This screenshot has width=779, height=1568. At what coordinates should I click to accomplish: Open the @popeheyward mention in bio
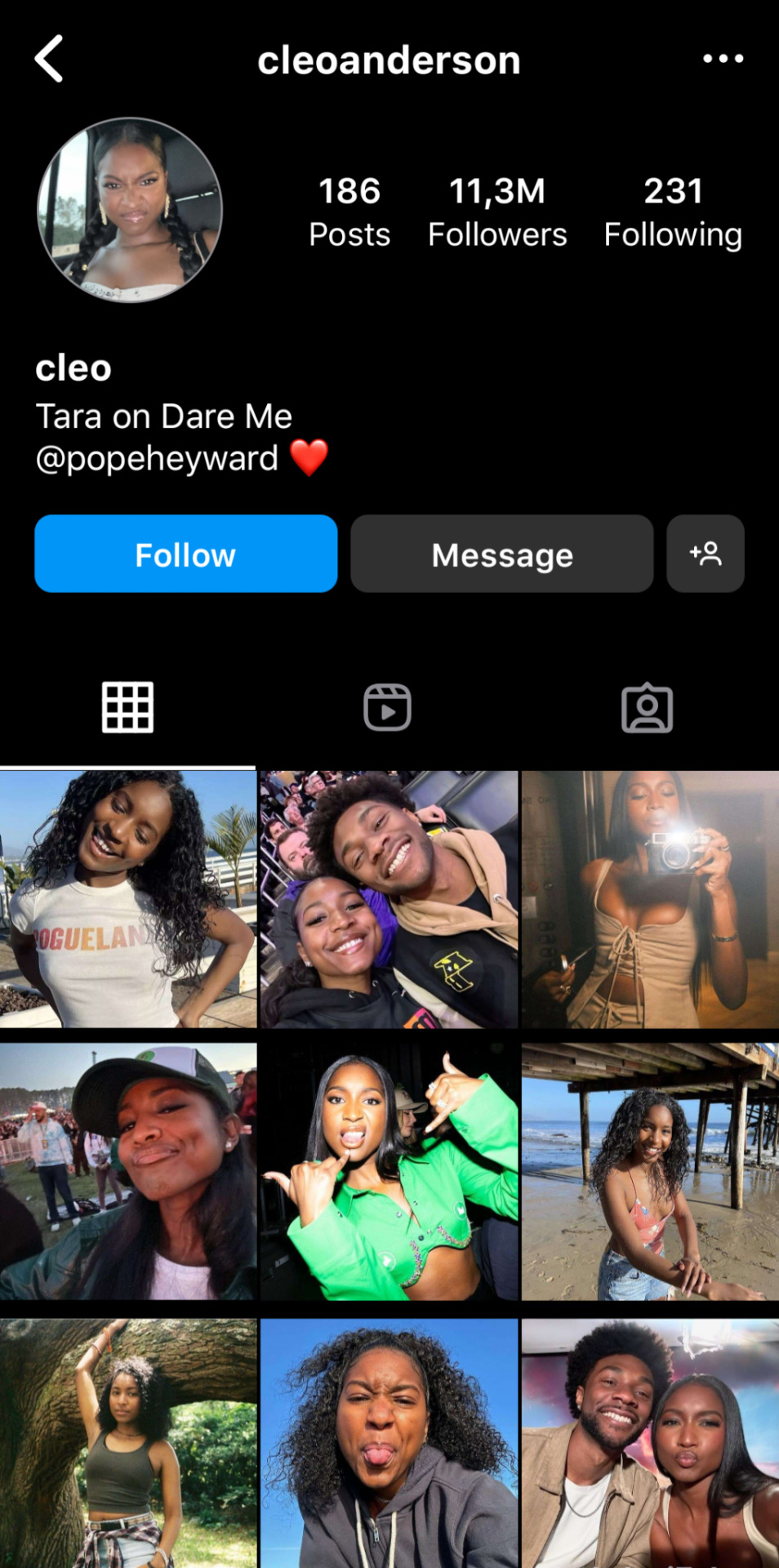pyautogui.click(x=157, y=459)
